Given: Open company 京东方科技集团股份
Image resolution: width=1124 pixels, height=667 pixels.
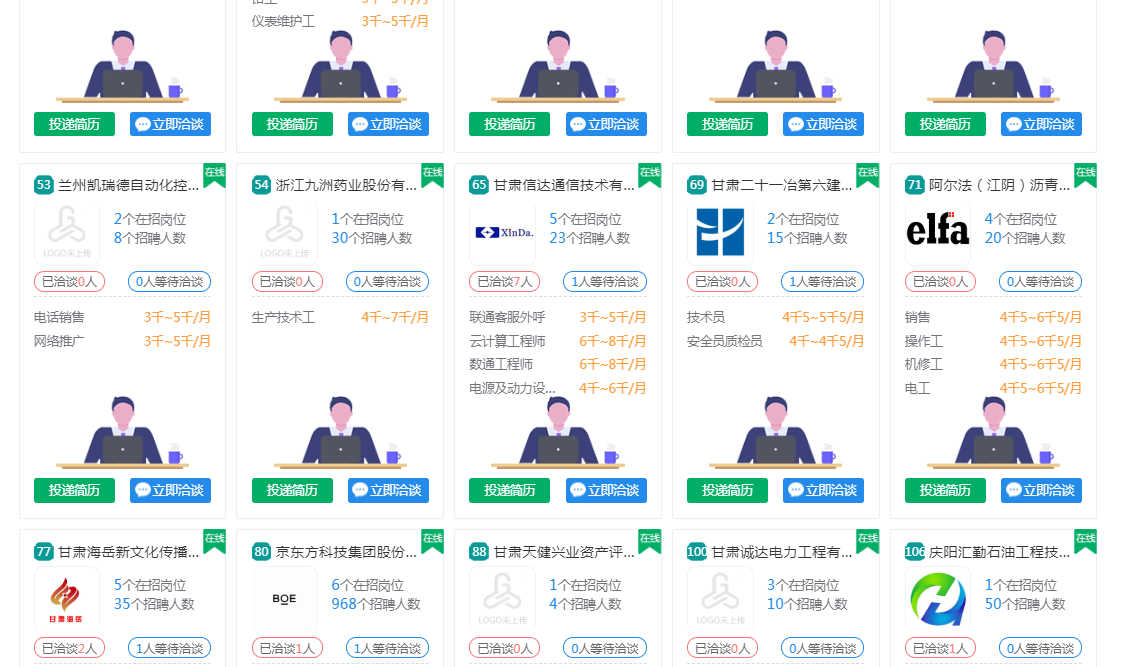Looking at the screenshot, I should [346, 551].
